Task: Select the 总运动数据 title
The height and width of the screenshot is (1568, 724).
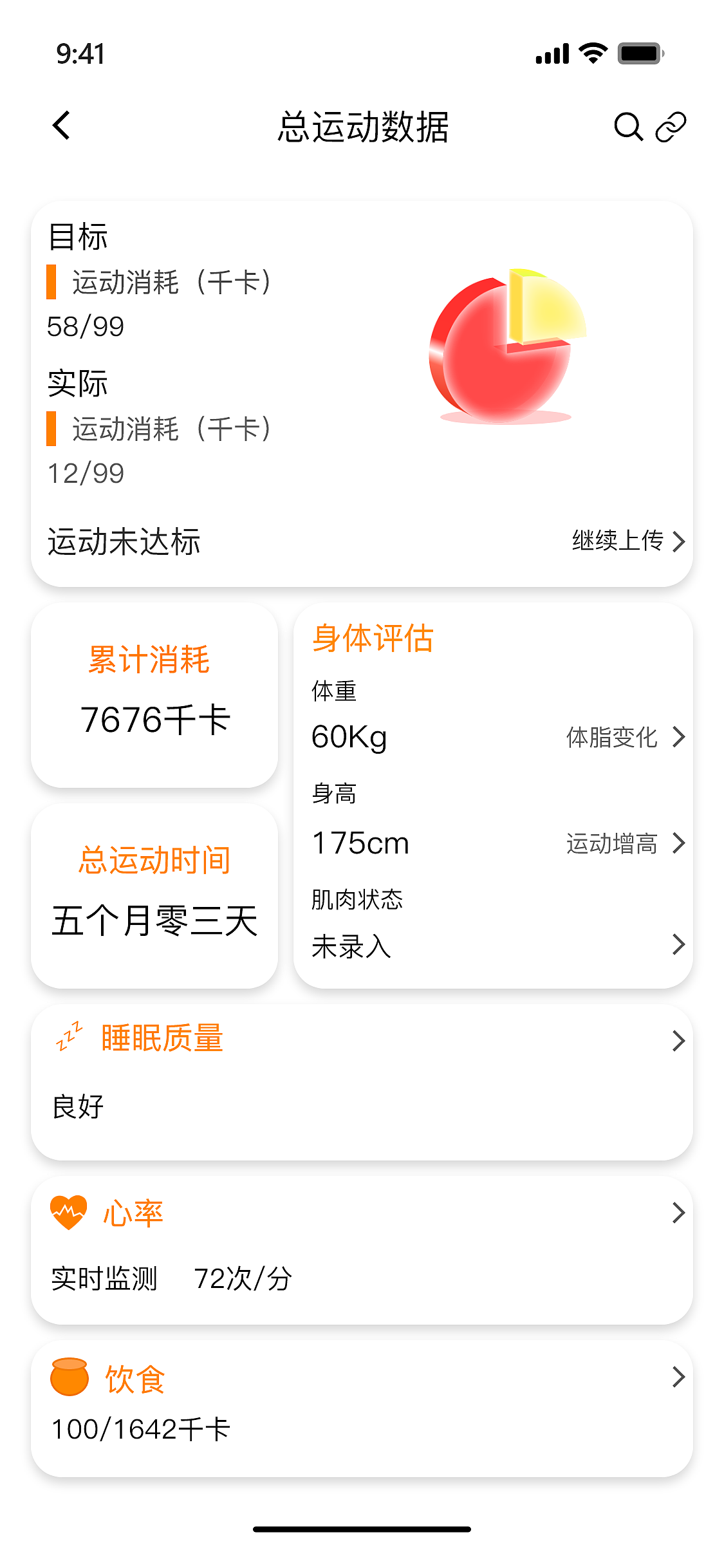Action: coord(362,126)
